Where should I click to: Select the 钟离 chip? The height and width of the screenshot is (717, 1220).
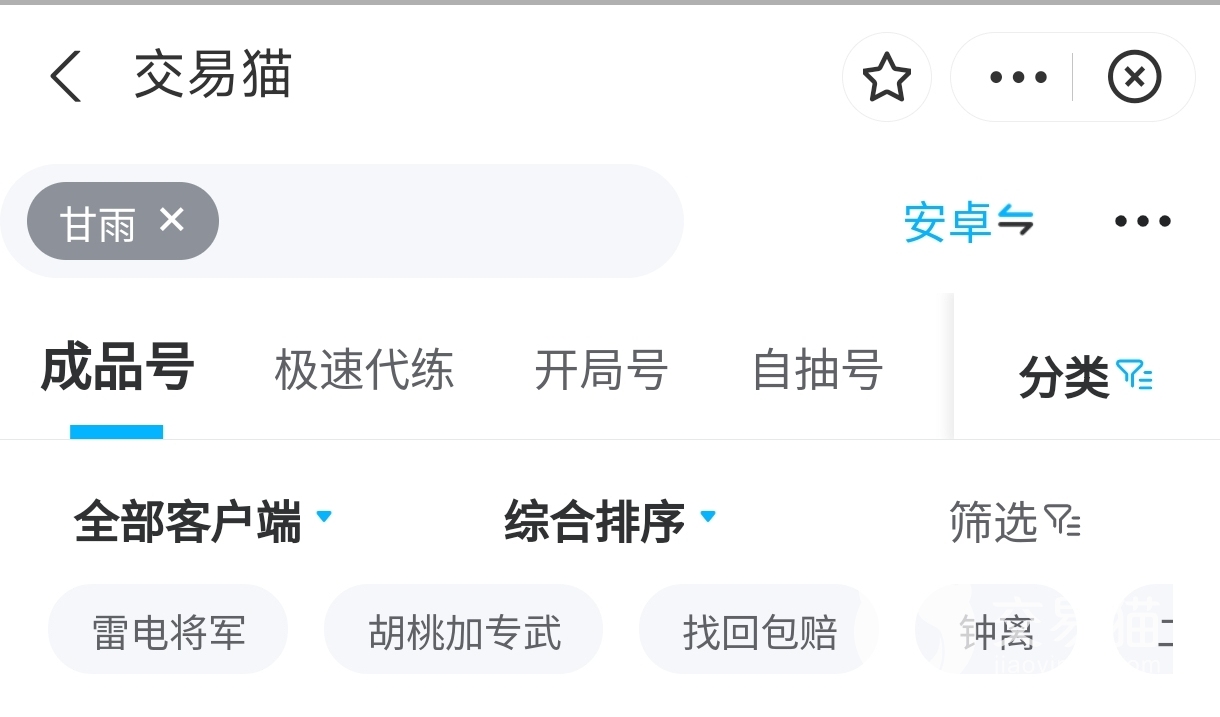pos(996,631)
